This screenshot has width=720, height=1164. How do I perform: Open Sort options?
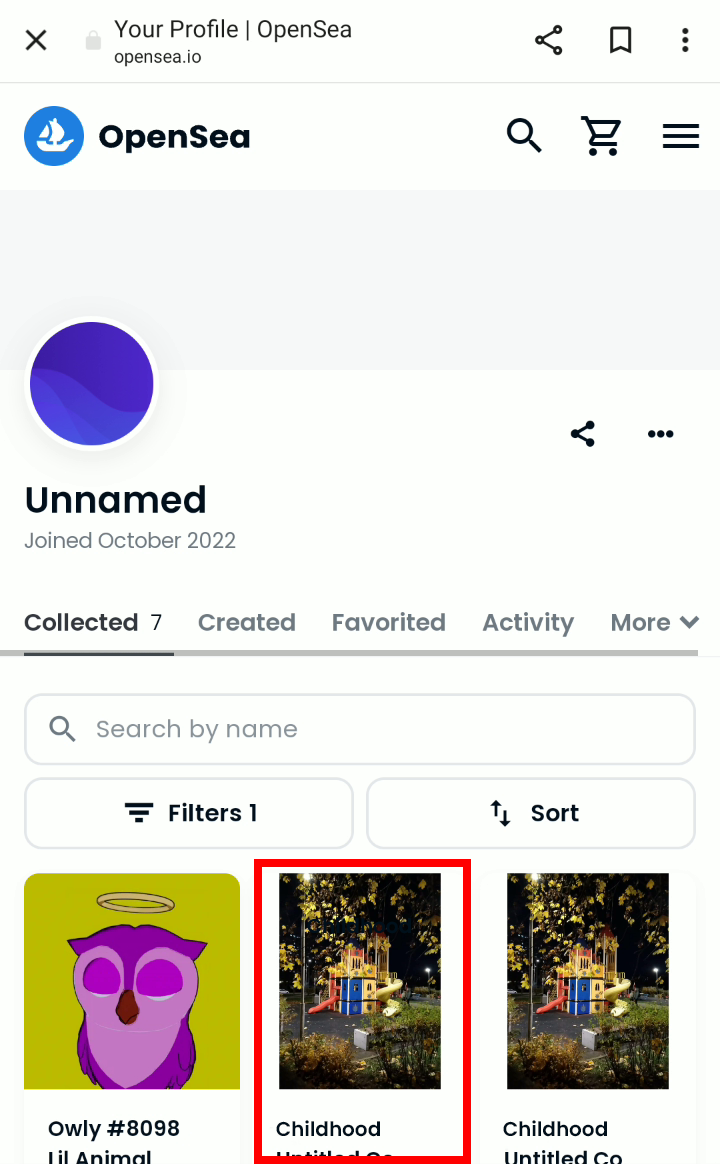point(531,813)
